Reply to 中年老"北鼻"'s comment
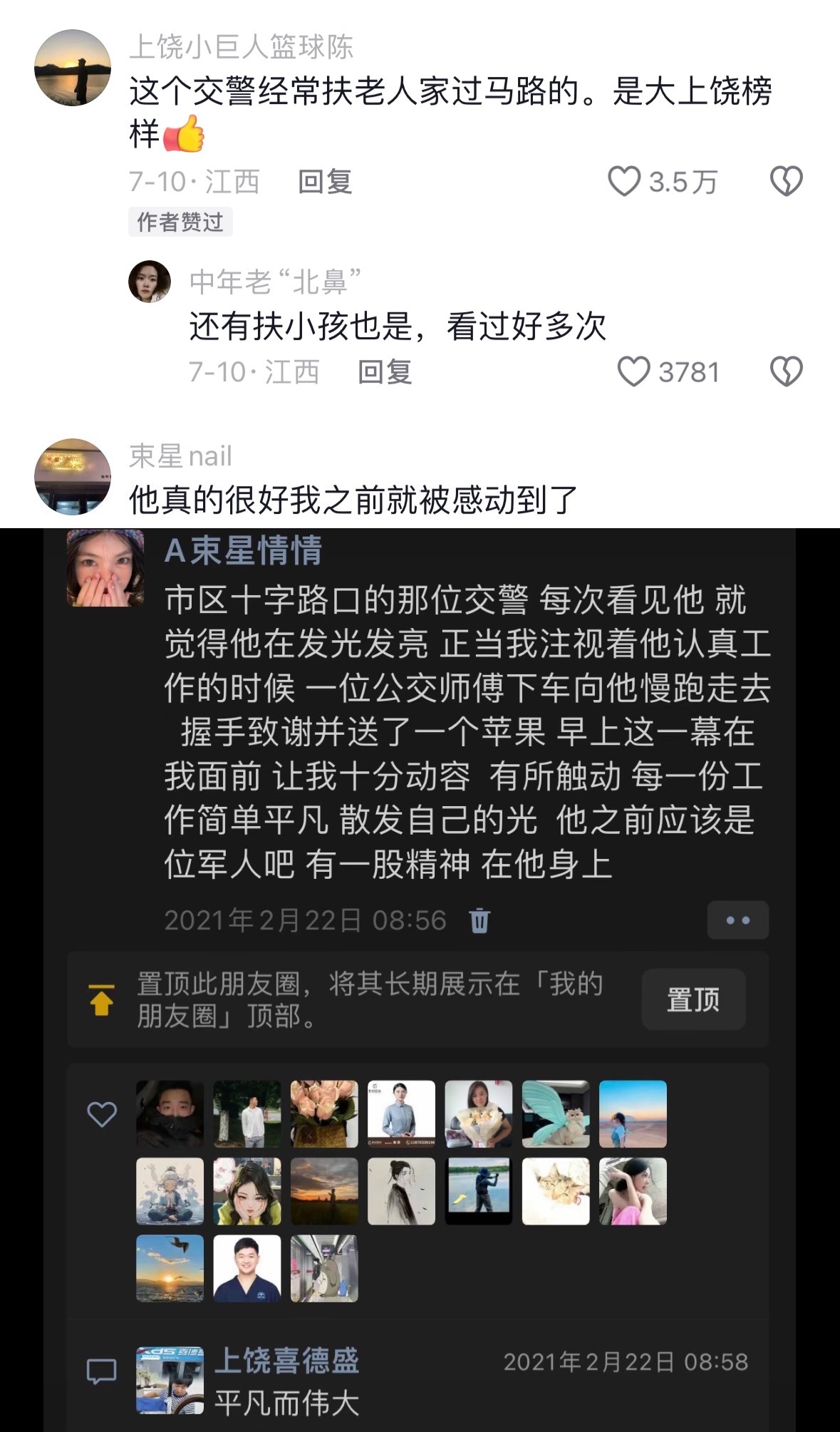The width and height of the screenshot is (840, 1432). pyautogui.click(x=385, y=372)
